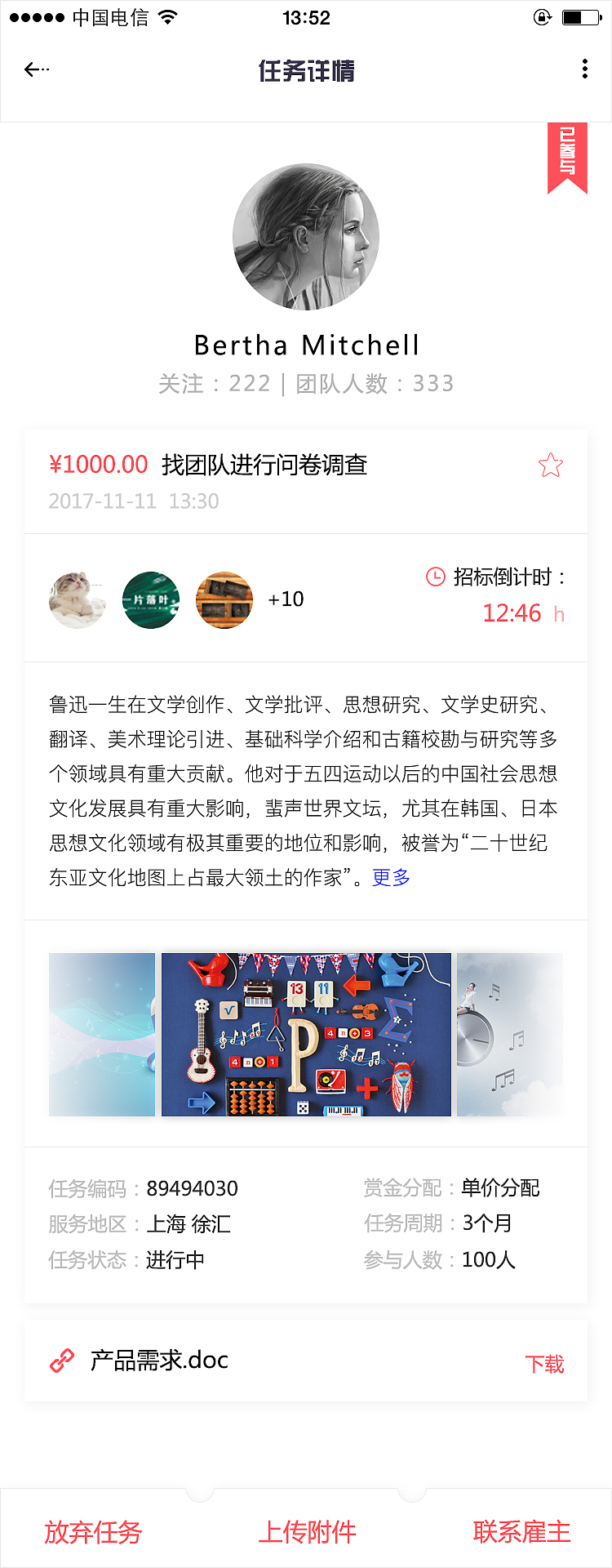Contact employer via 联系雇主
This screenshot has width=612, height=1568.
[x=521, y=1532]
